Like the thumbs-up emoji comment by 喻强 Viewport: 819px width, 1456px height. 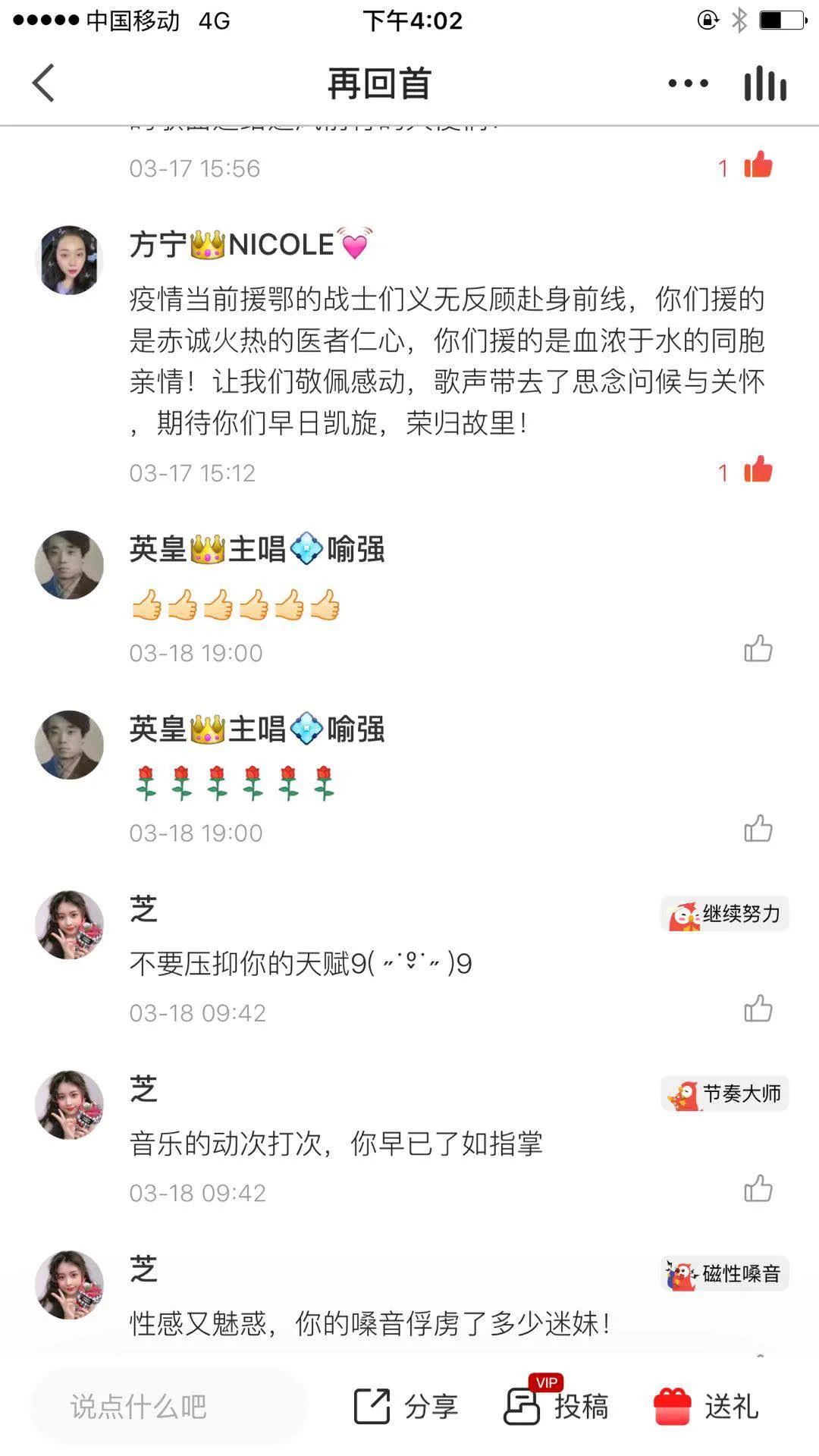[x=758, y=649]
